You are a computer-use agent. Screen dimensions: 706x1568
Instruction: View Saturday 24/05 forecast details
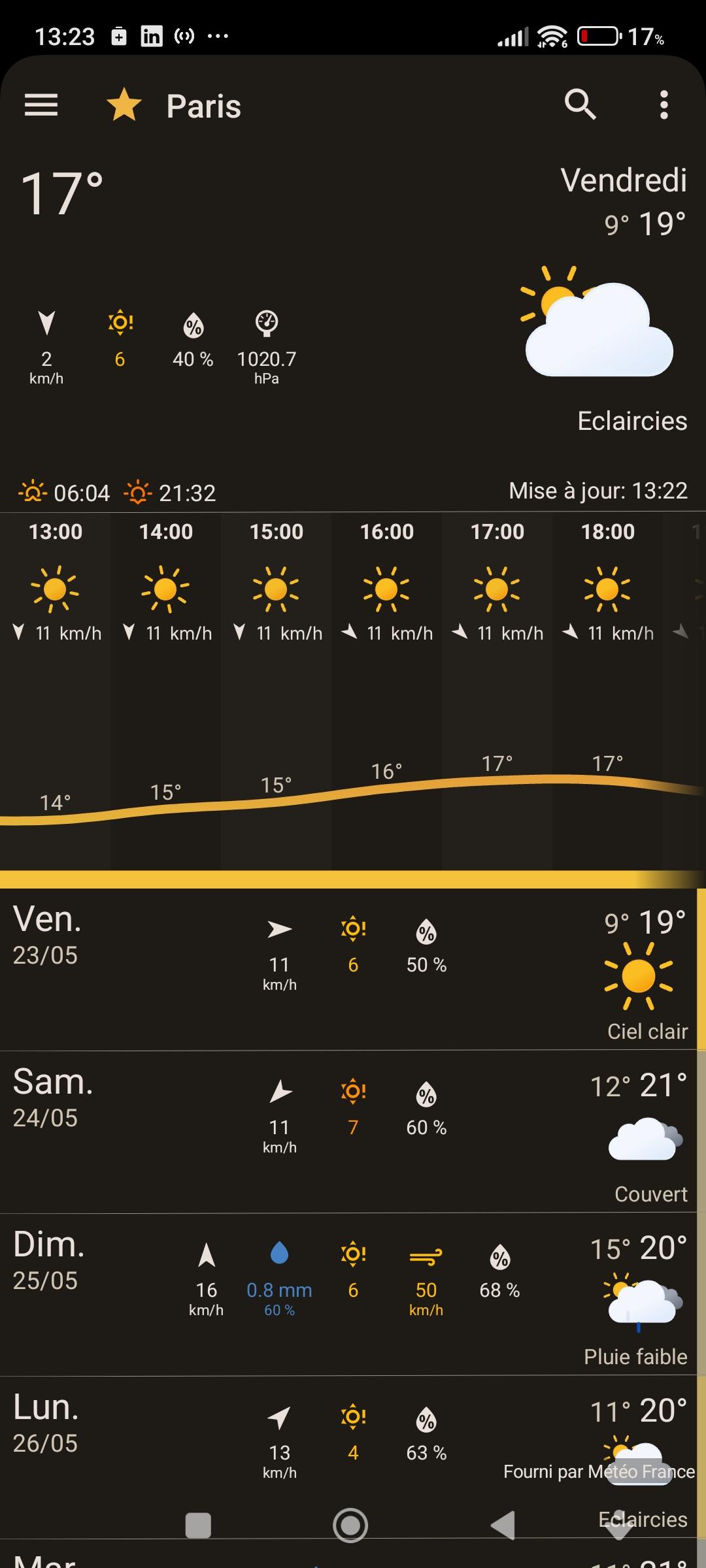[x=348, y=1132]
